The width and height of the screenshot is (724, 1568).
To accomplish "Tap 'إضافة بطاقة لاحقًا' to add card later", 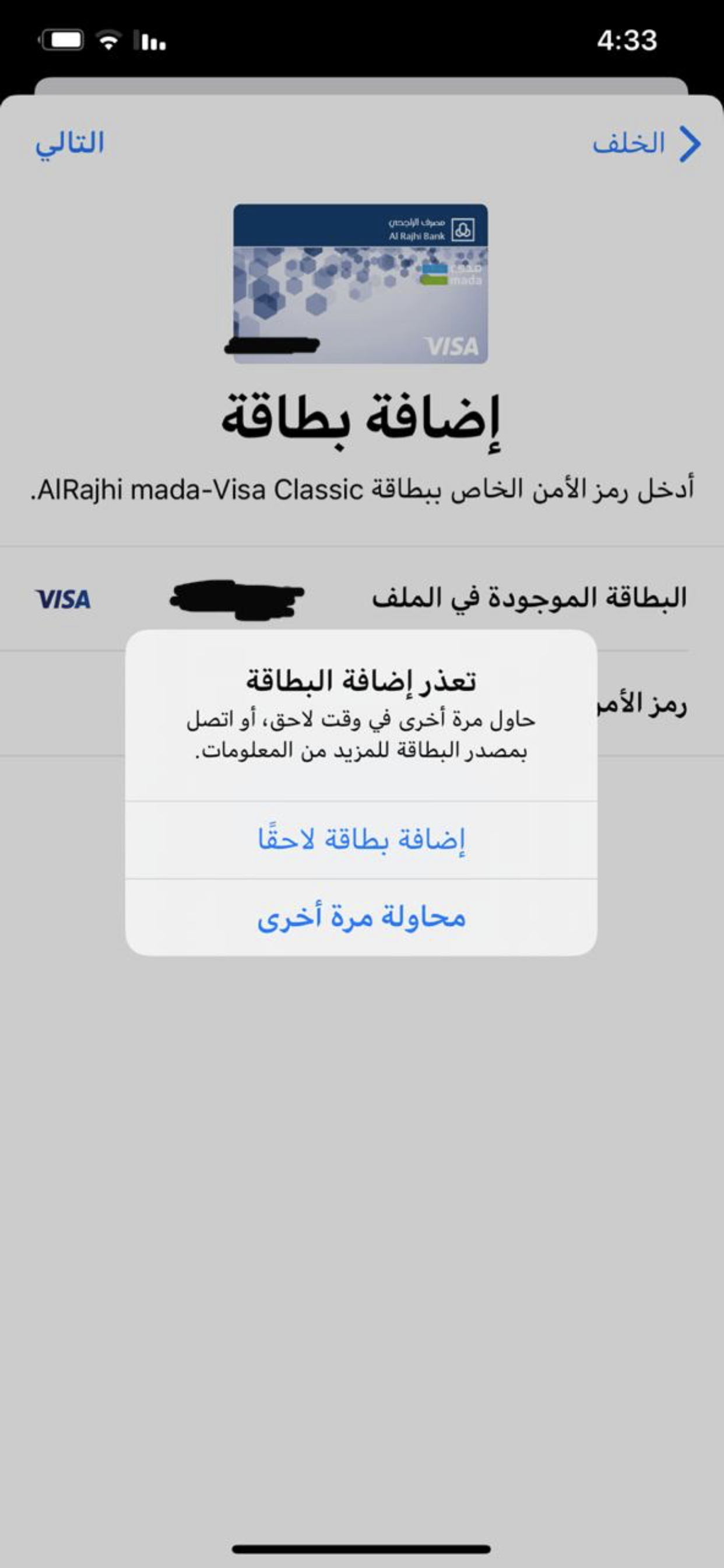I will [x=361, y=839].
